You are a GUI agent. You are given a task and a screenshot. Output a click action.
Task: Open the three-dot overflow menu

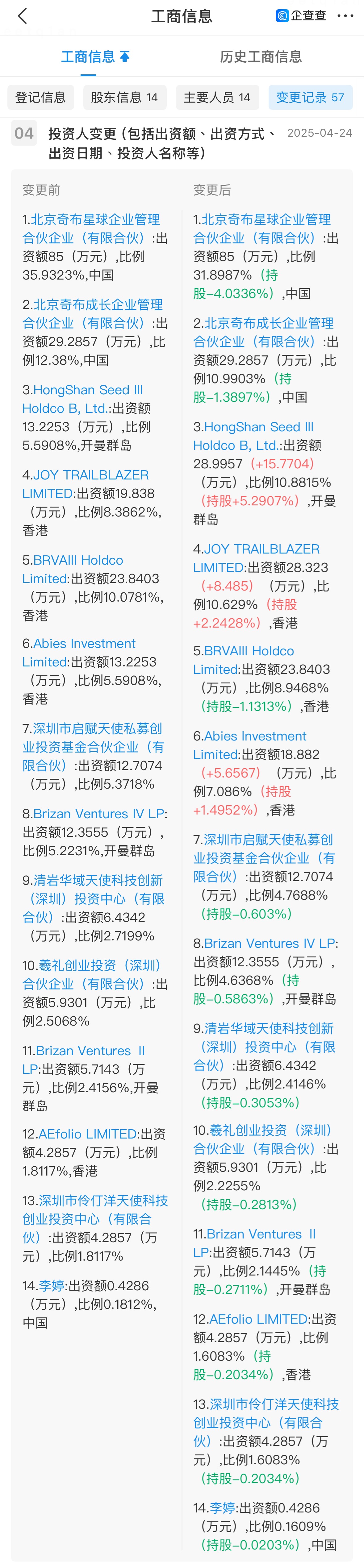point(345,16)
